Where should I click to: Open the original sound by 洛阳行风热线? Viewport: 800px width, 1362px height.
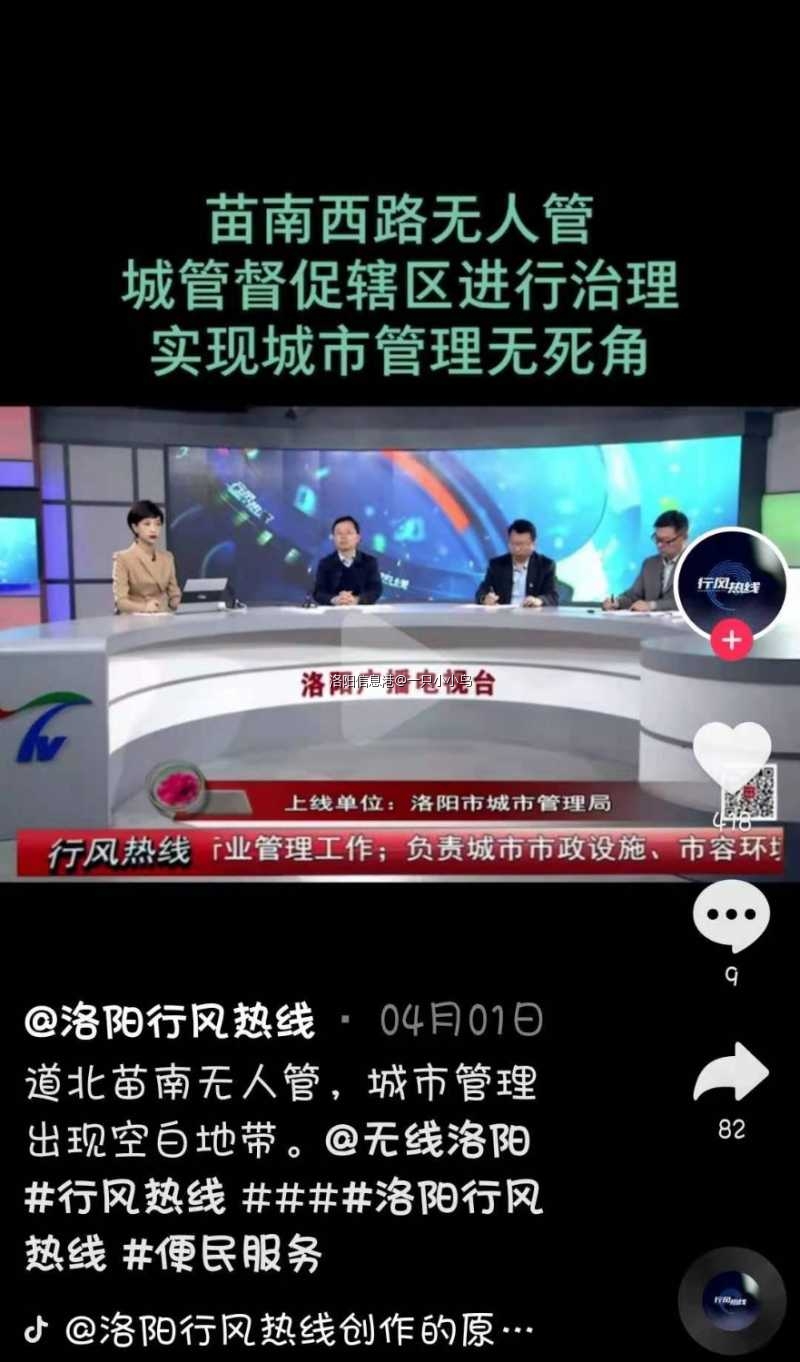(x=290, y=1331)
